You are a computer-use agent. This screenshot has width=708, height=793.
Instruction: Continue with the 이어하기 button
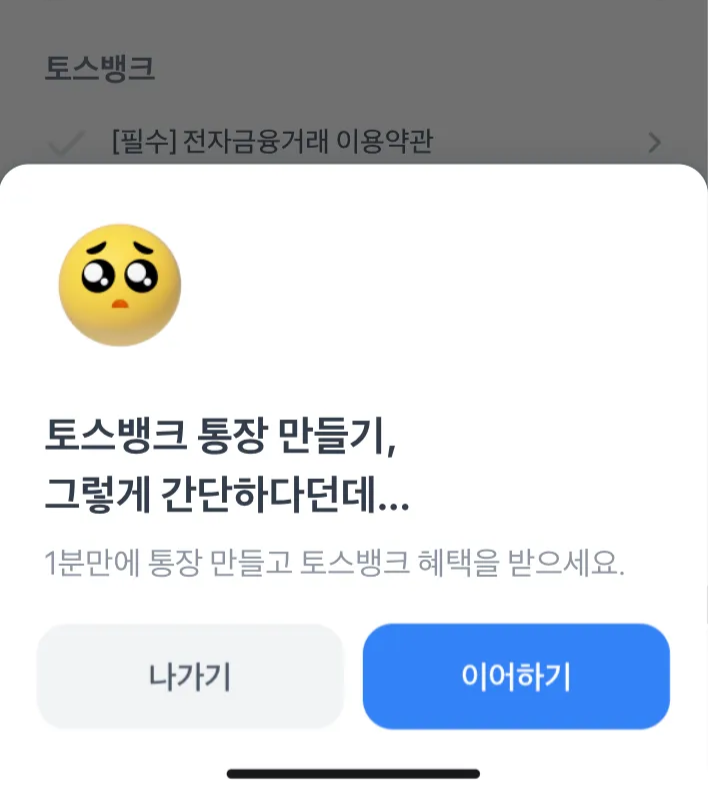(x=516, y=677)
